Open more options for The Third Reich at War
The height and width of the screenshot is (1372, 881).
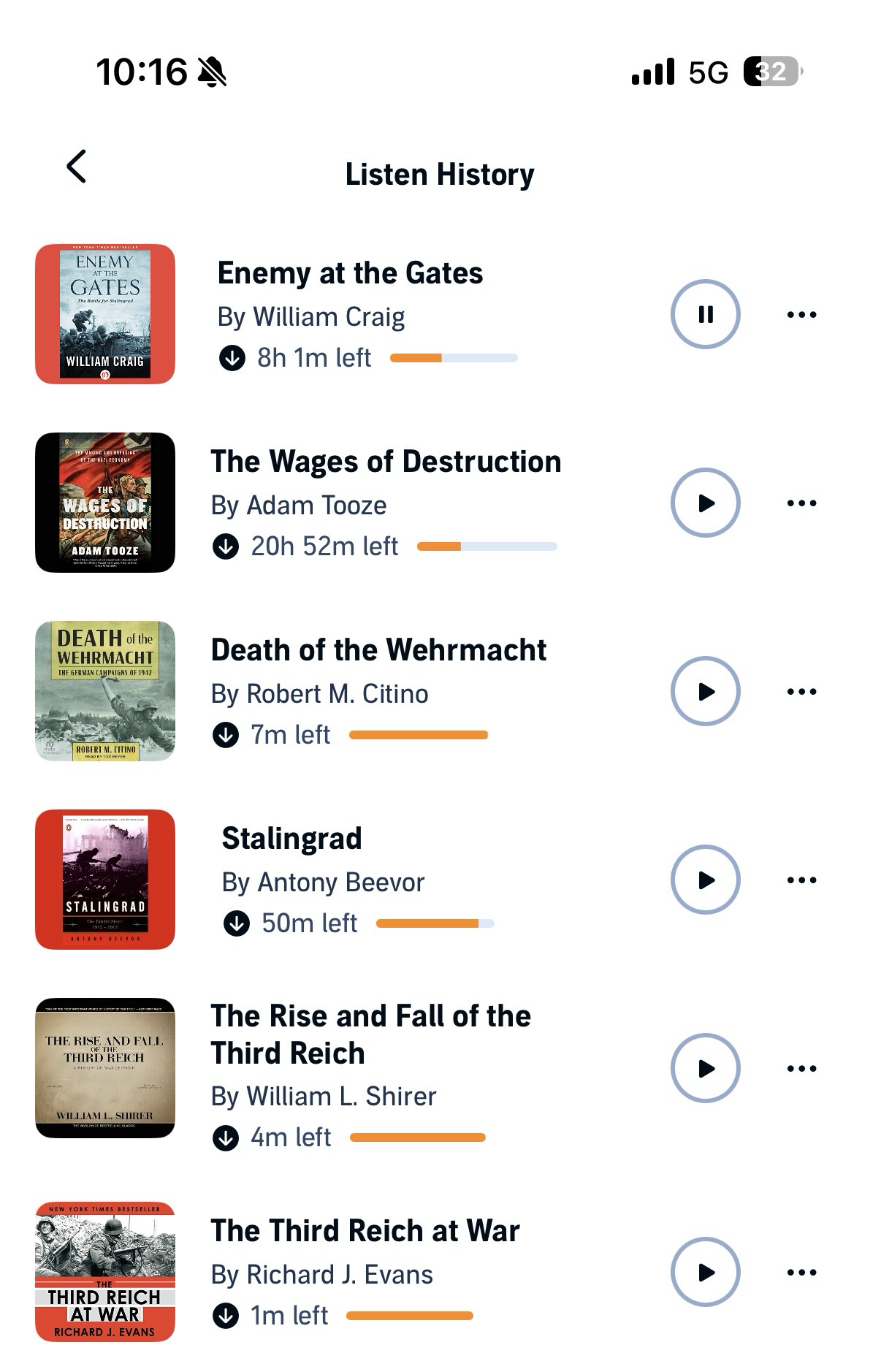(x=801, y=1273)
